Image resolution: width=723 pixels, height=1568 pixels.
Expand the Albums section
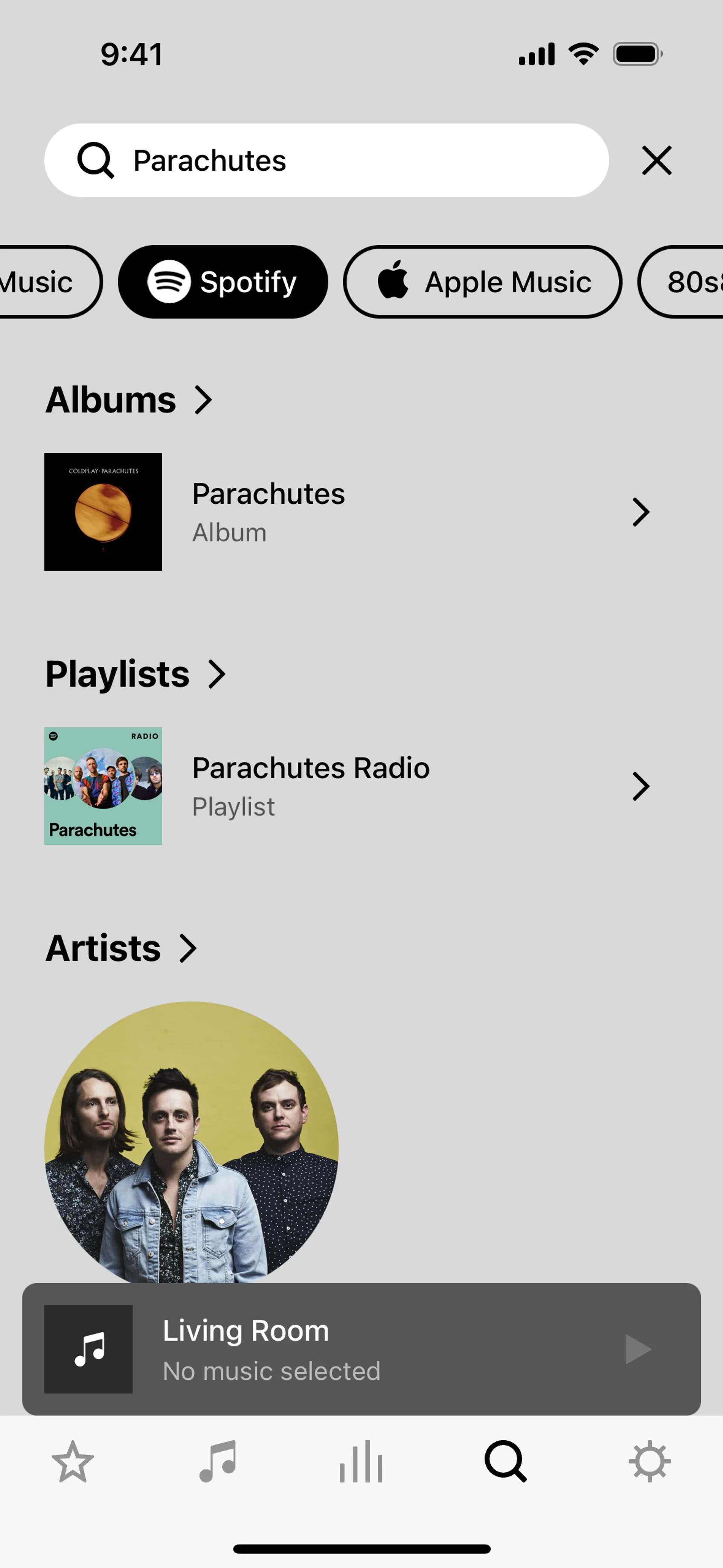pos(129,400)
